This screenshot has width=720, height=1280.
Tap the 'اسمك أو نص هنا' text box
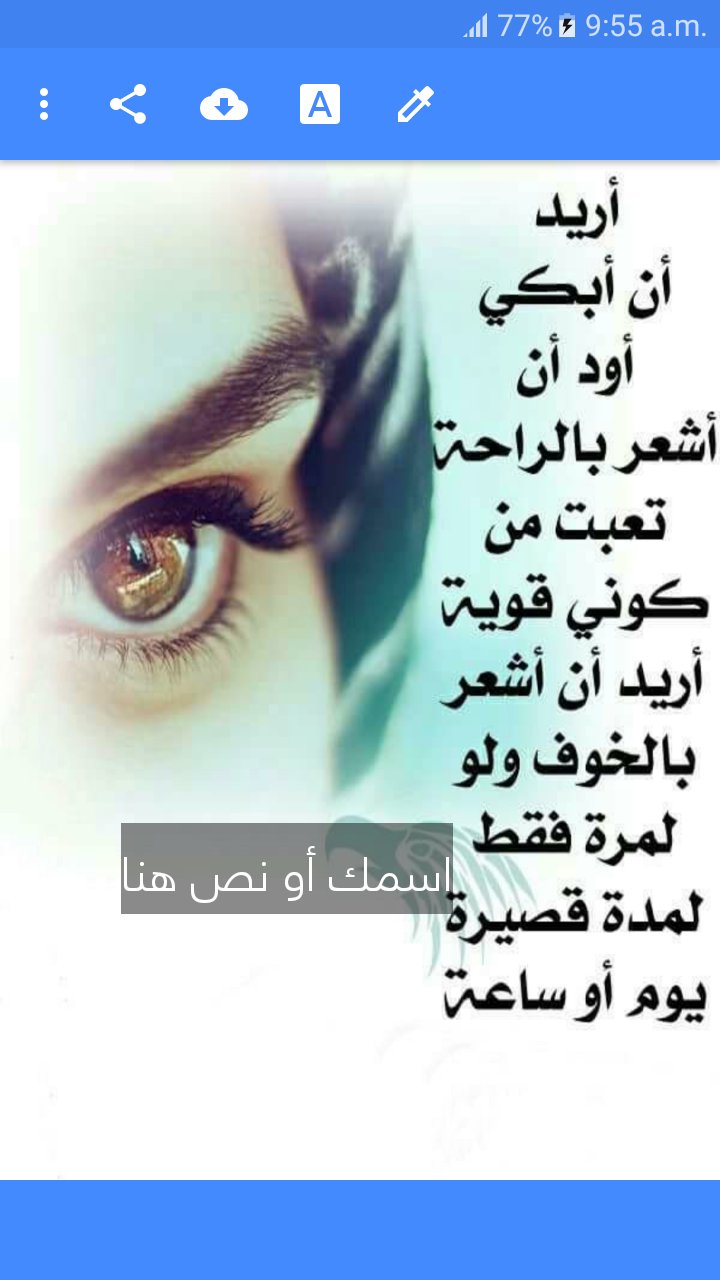point(287,868)
